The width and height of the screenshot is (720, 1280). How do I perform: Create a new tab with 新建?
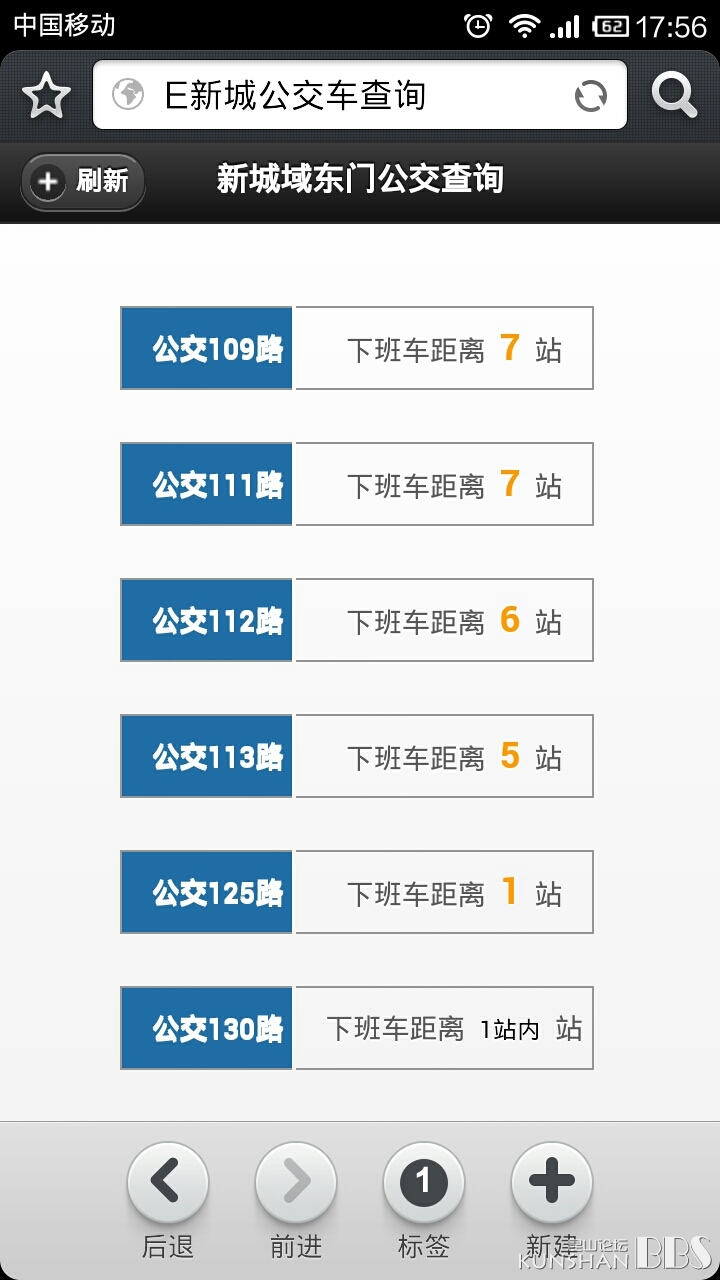551,1202
